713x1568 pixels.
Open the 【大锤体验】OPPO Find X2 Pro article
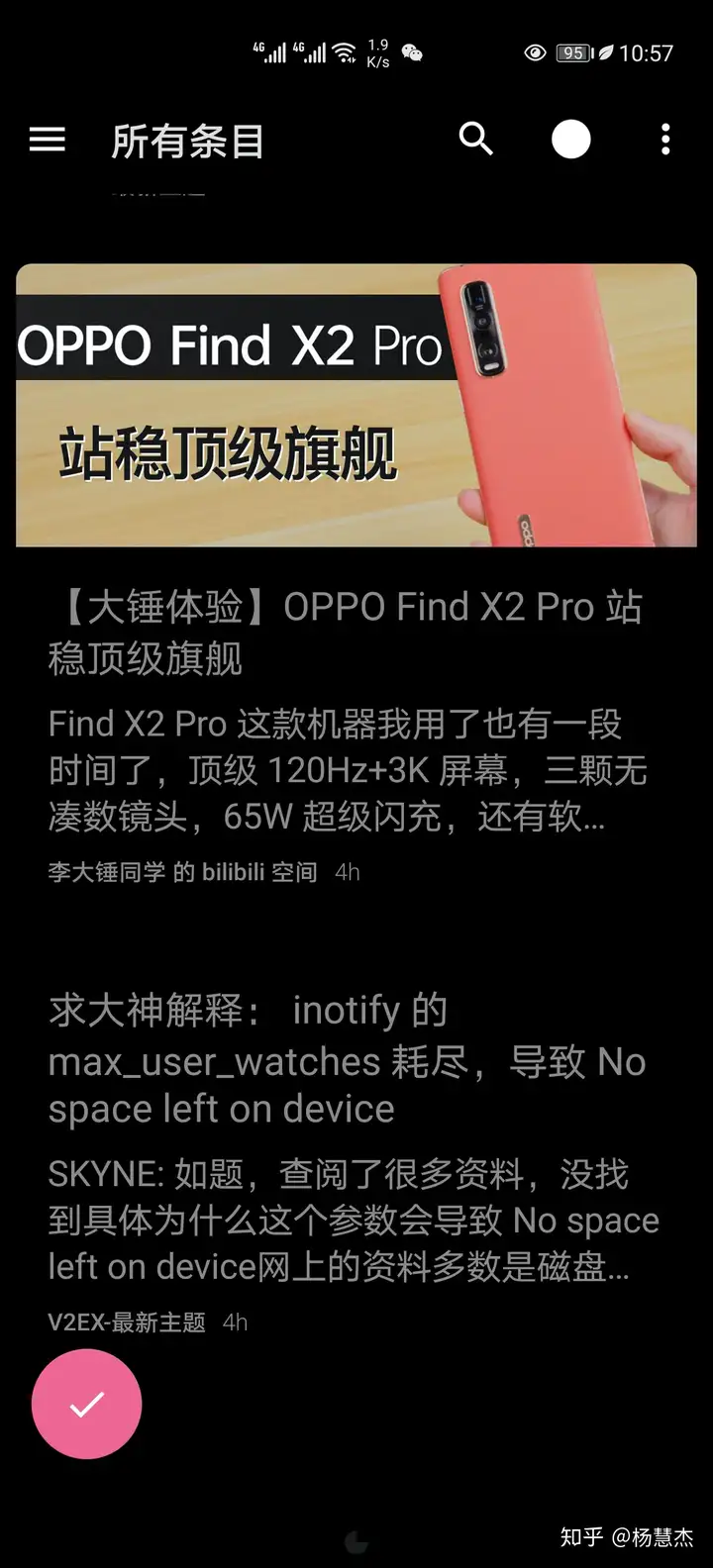(x=346, y=632)
